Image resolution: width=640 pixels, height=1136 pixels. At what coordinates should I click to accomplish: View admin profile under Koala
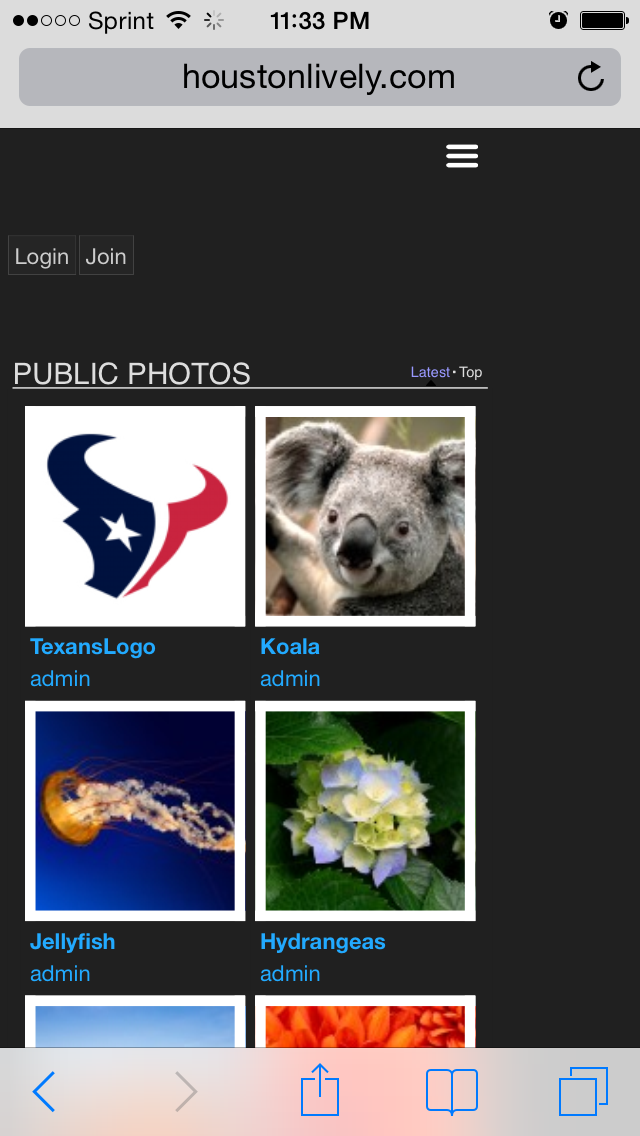pyautogui.click(x=290, y=679)
